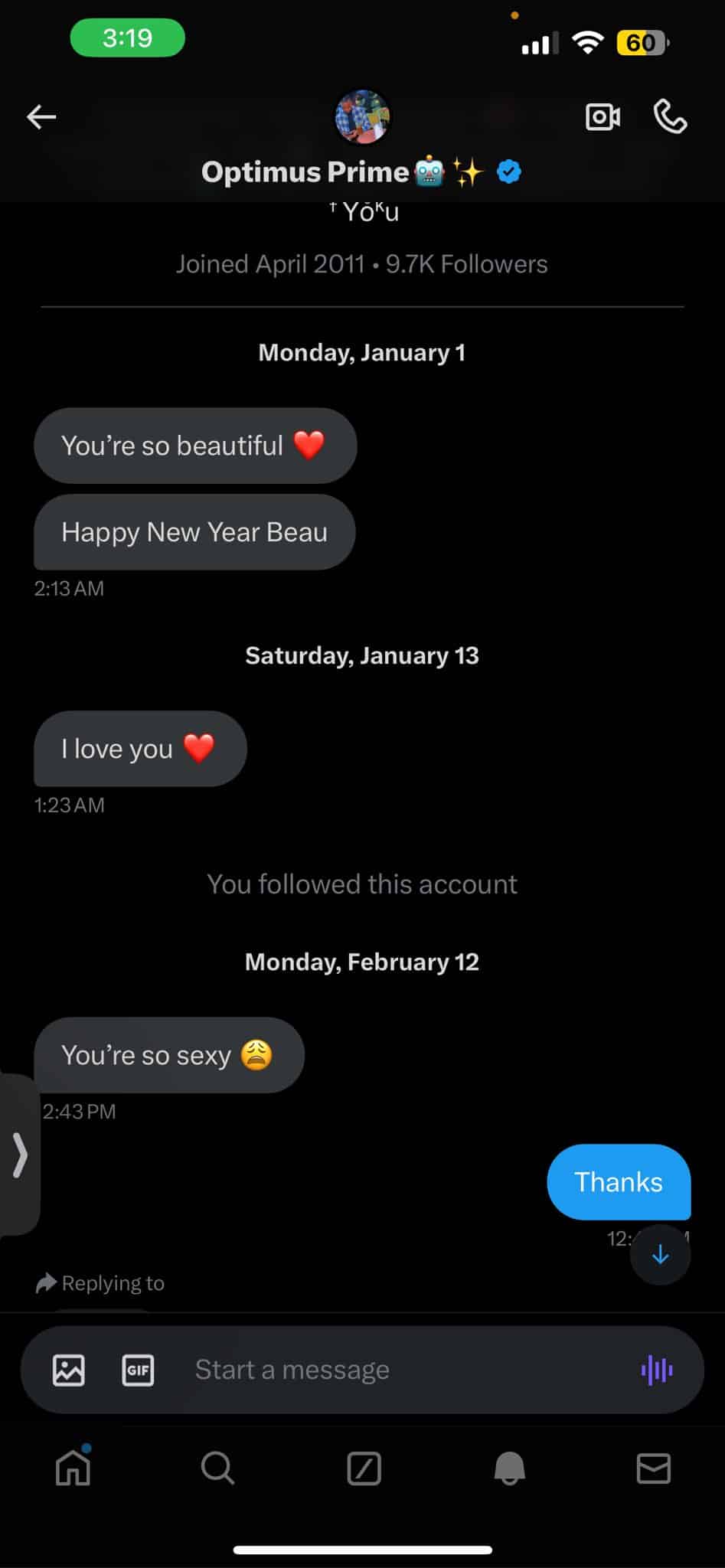This screenshot has width=725, height=1568.
Task: Start a video call with Optimus Prime
Action: coord(603,117)
